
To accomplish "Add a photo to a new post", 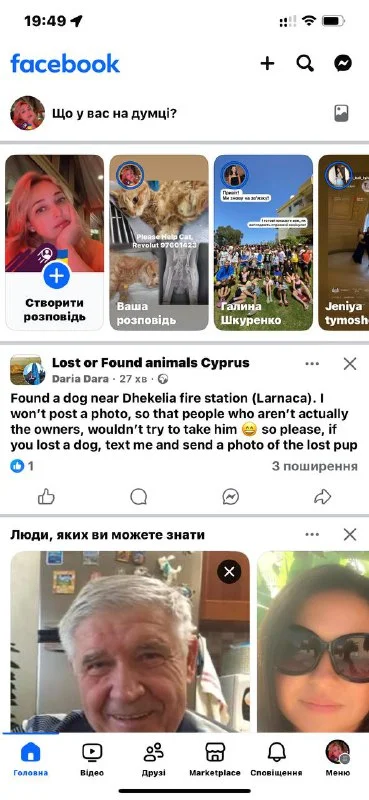I will (341, 113).
